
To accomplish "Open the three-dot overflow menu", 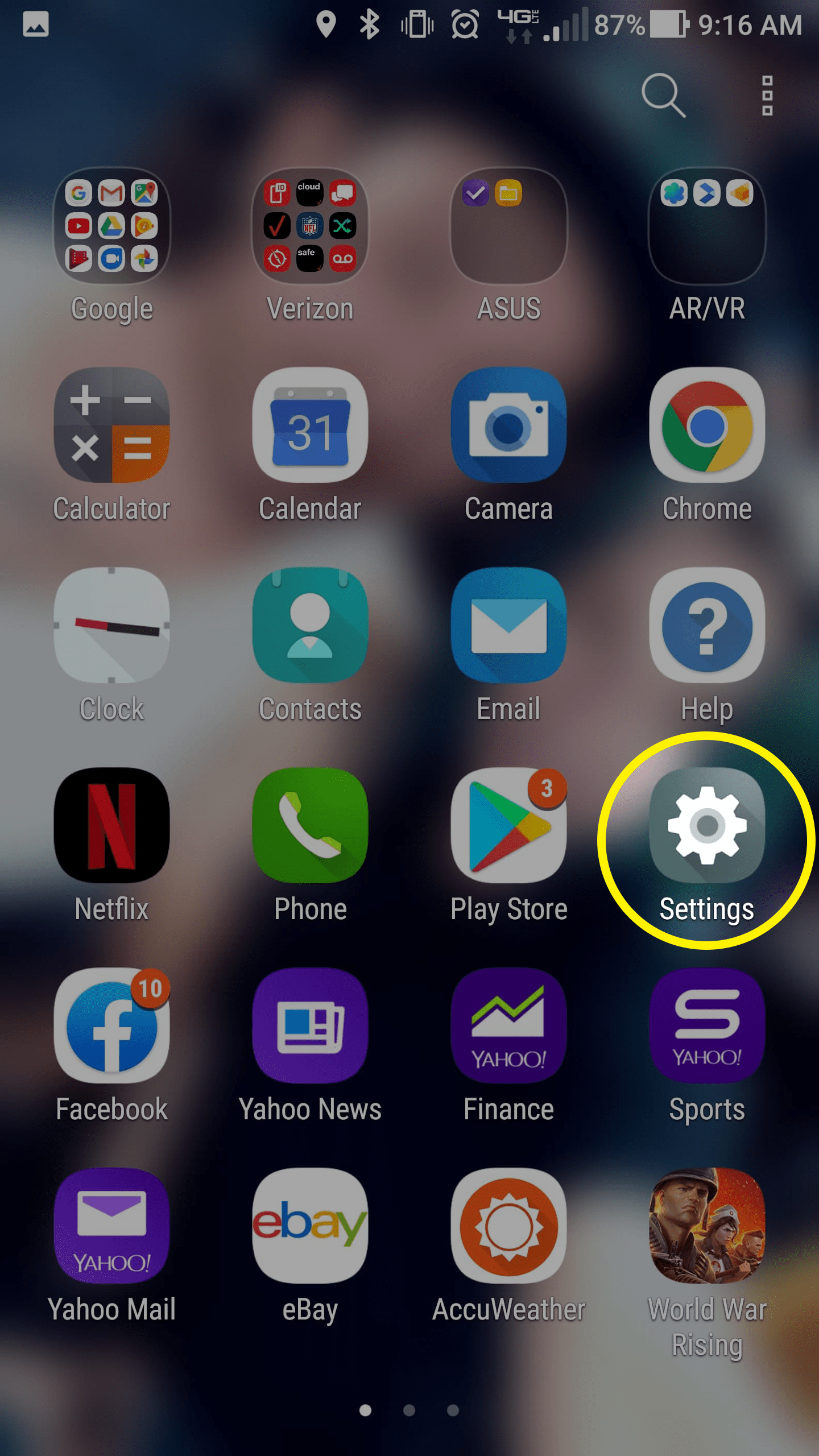I will (767, 95).
